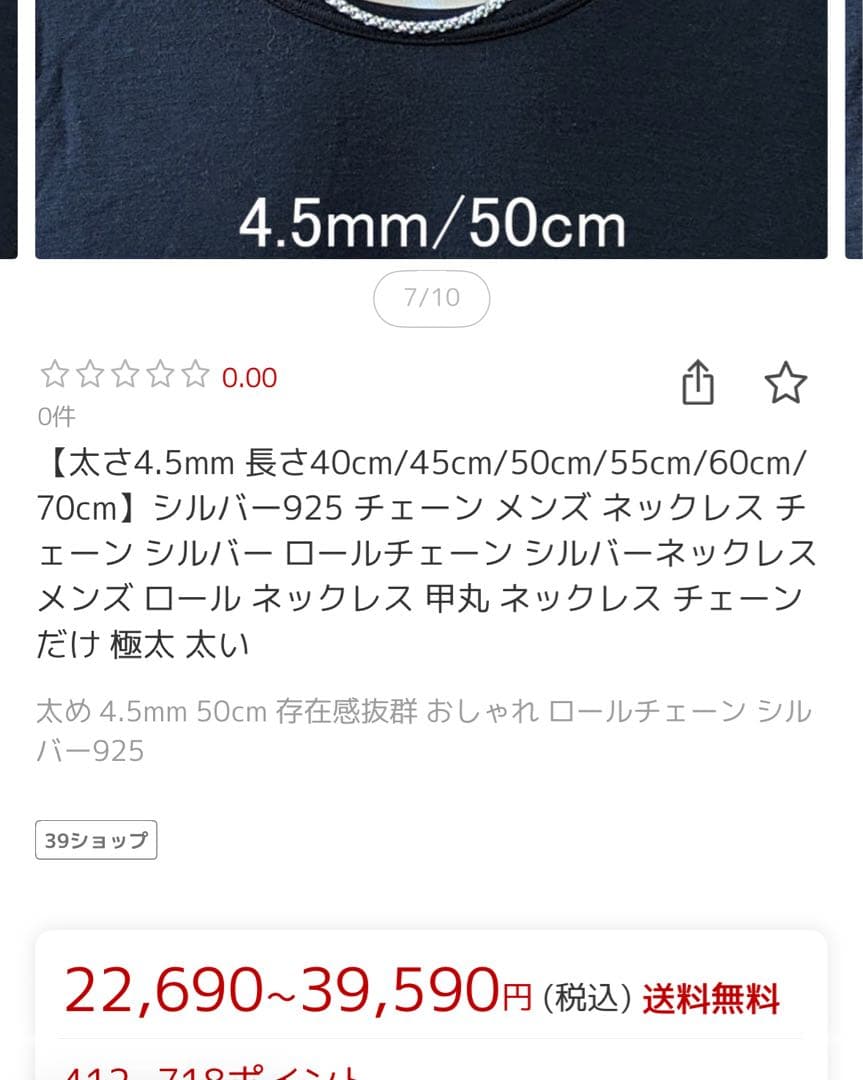Screen dimensions: 863x1080
Task: Tap the previous image sliver on left edge
Action: pos(8,128)
